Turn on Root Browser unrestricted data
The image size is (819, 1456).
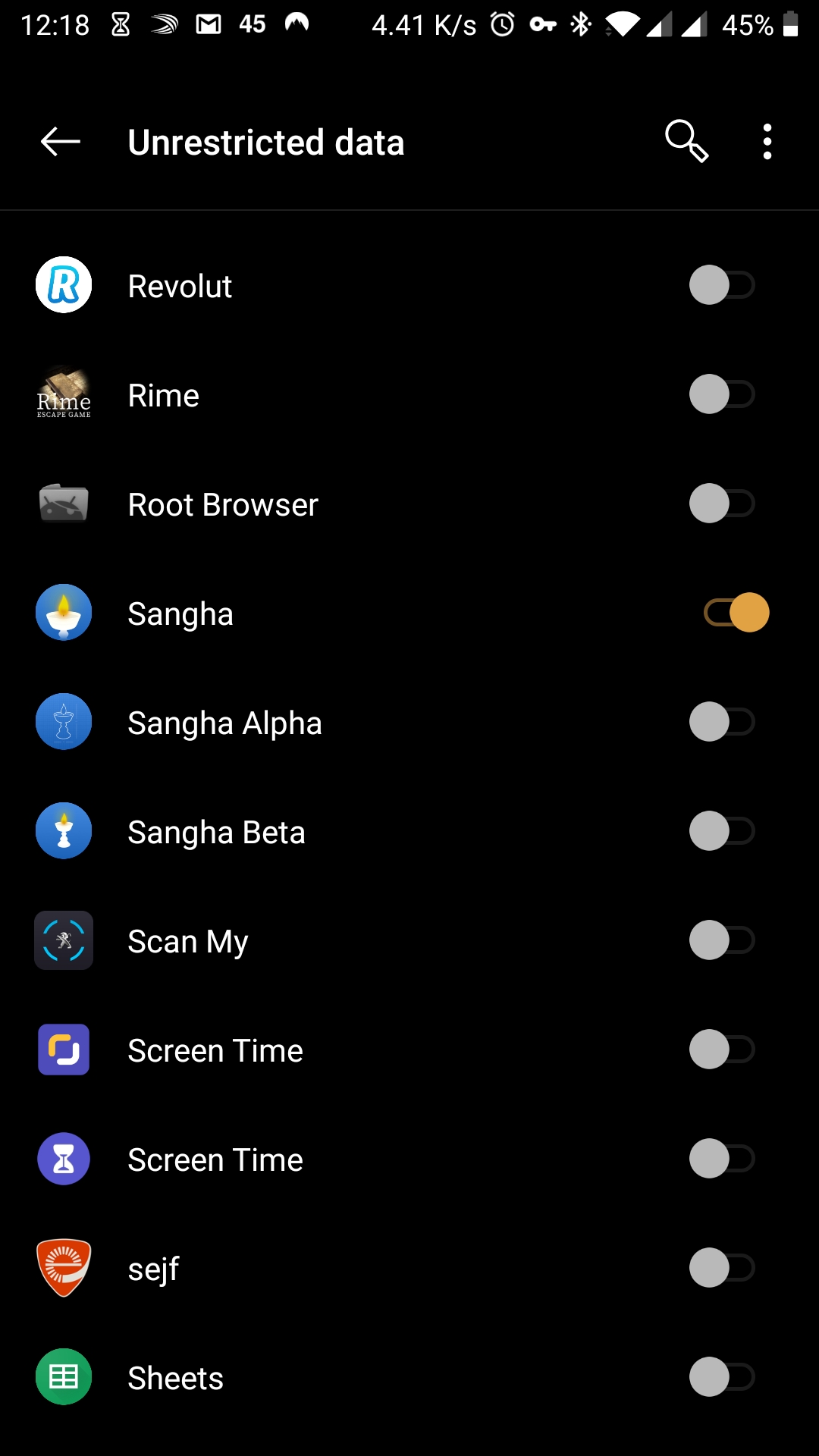[722, 504]
